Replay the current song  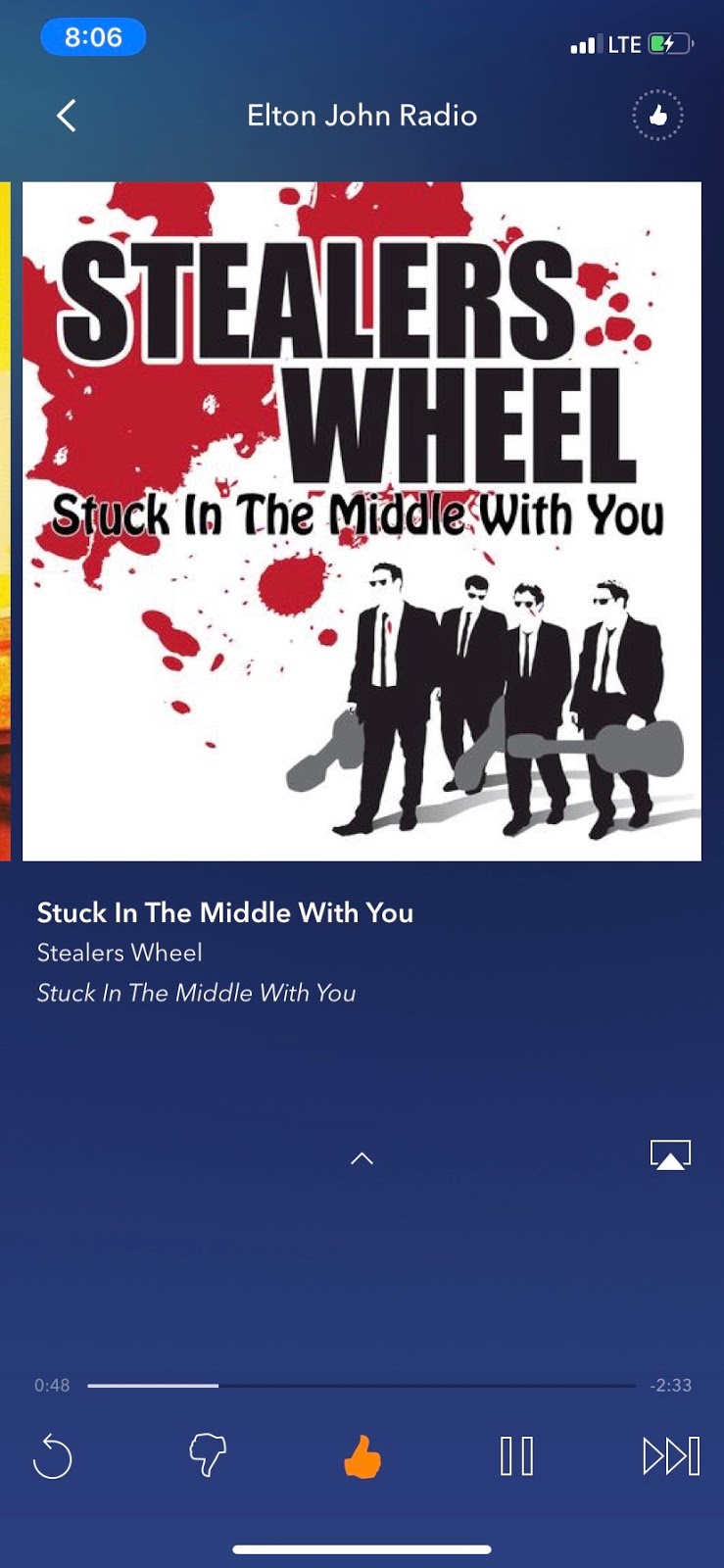(x=53, y=1455)
